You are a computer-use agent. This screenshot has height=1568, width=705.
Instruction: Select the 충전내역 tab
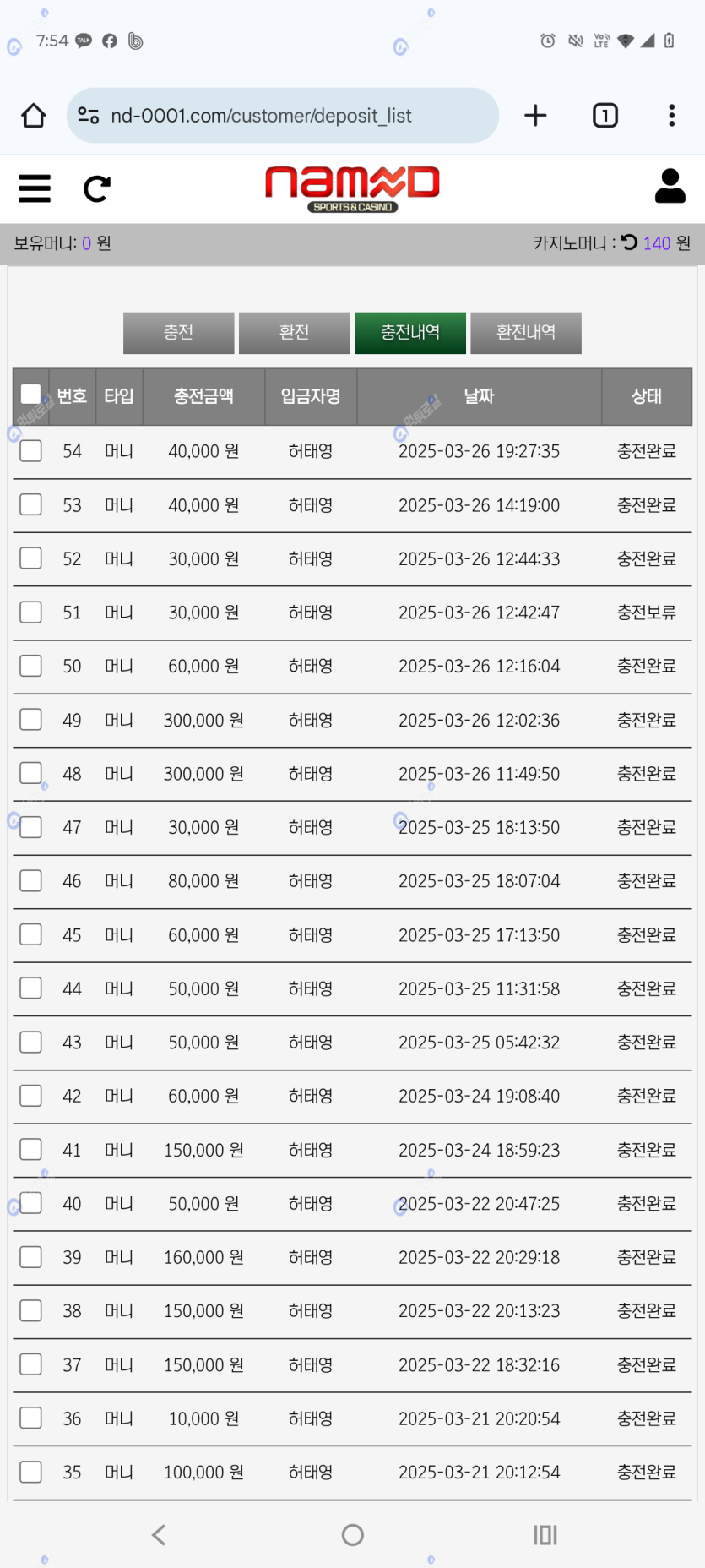pos(410,332)
